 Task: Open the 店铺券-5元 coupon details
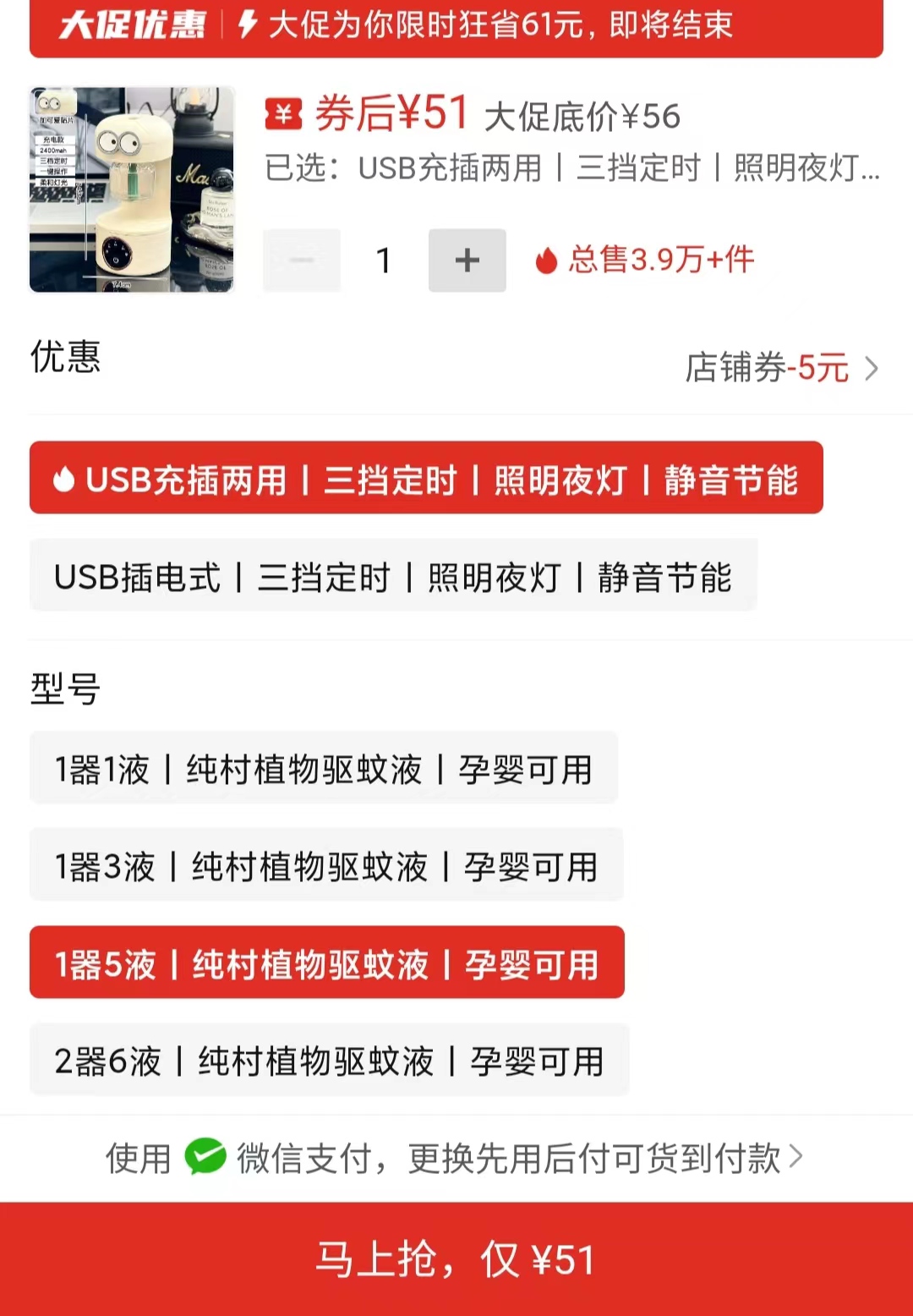click(x=780, y=369)
